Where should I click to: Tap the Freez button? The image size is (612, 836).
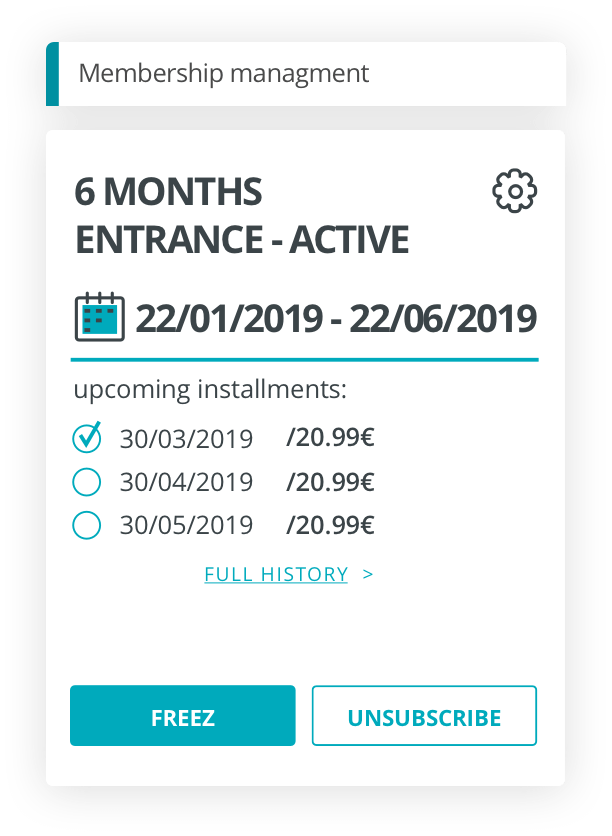[183, 716]
